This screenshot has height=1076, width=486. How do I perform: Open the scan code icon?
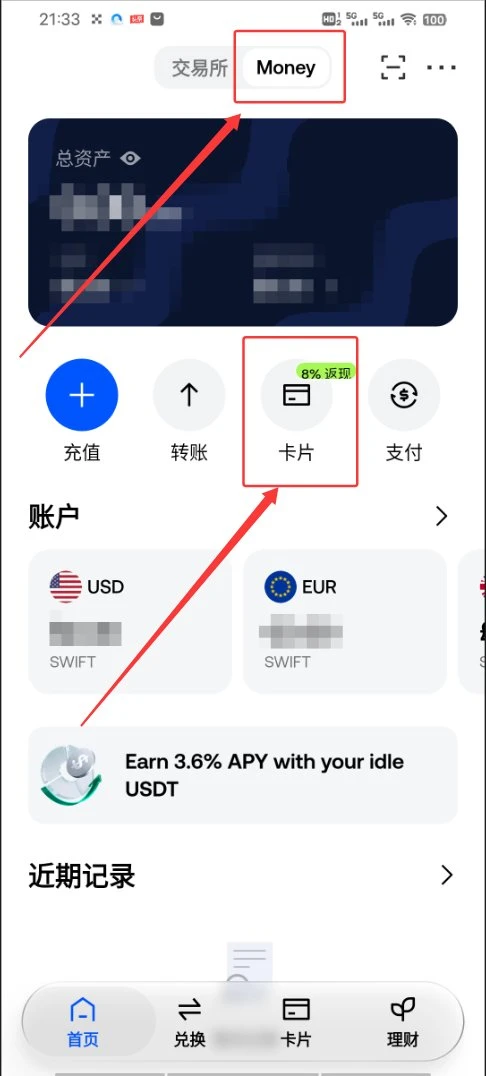[x=393, y=67]
